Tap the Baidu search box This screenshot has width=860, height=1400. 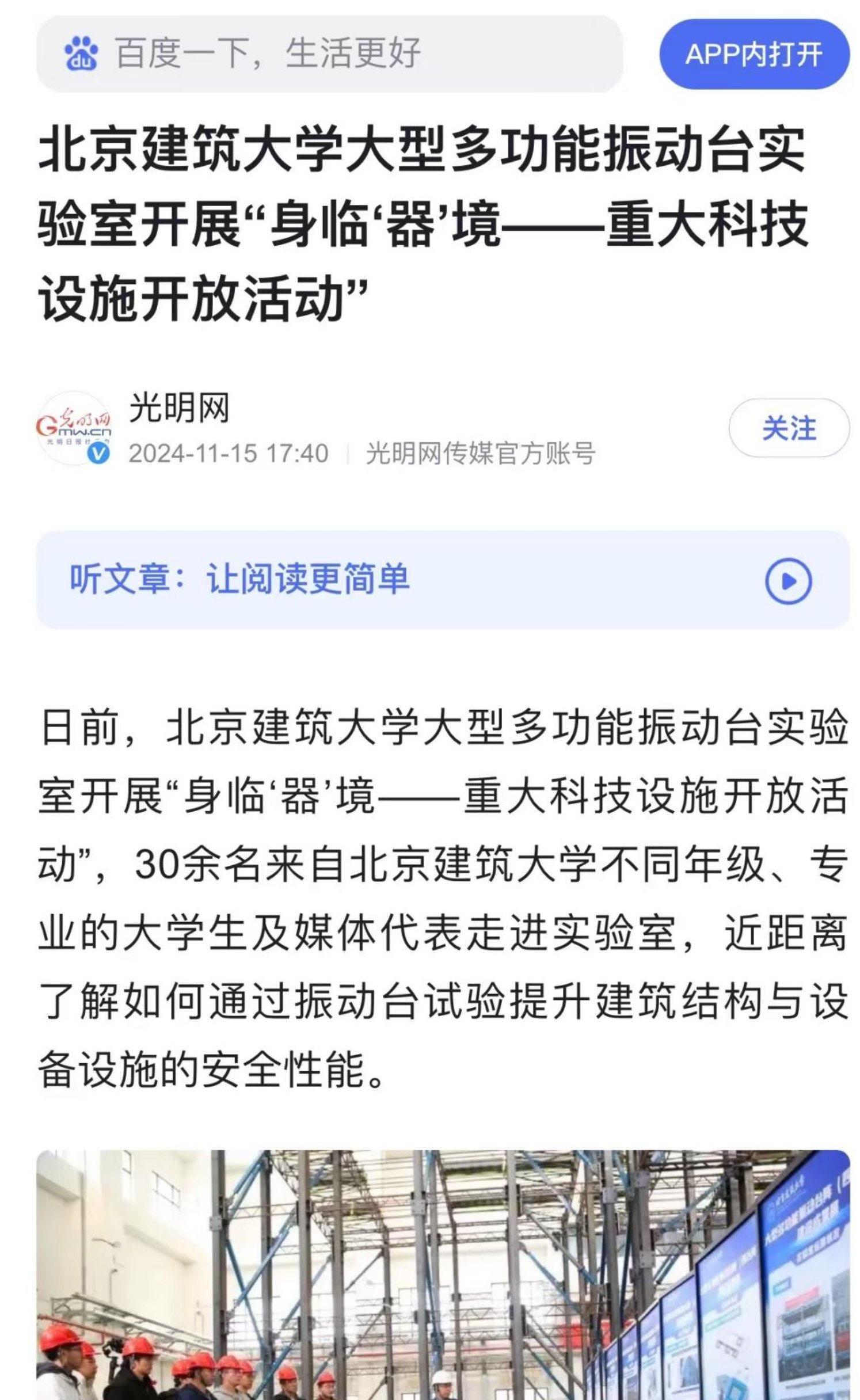coord(329,54)
